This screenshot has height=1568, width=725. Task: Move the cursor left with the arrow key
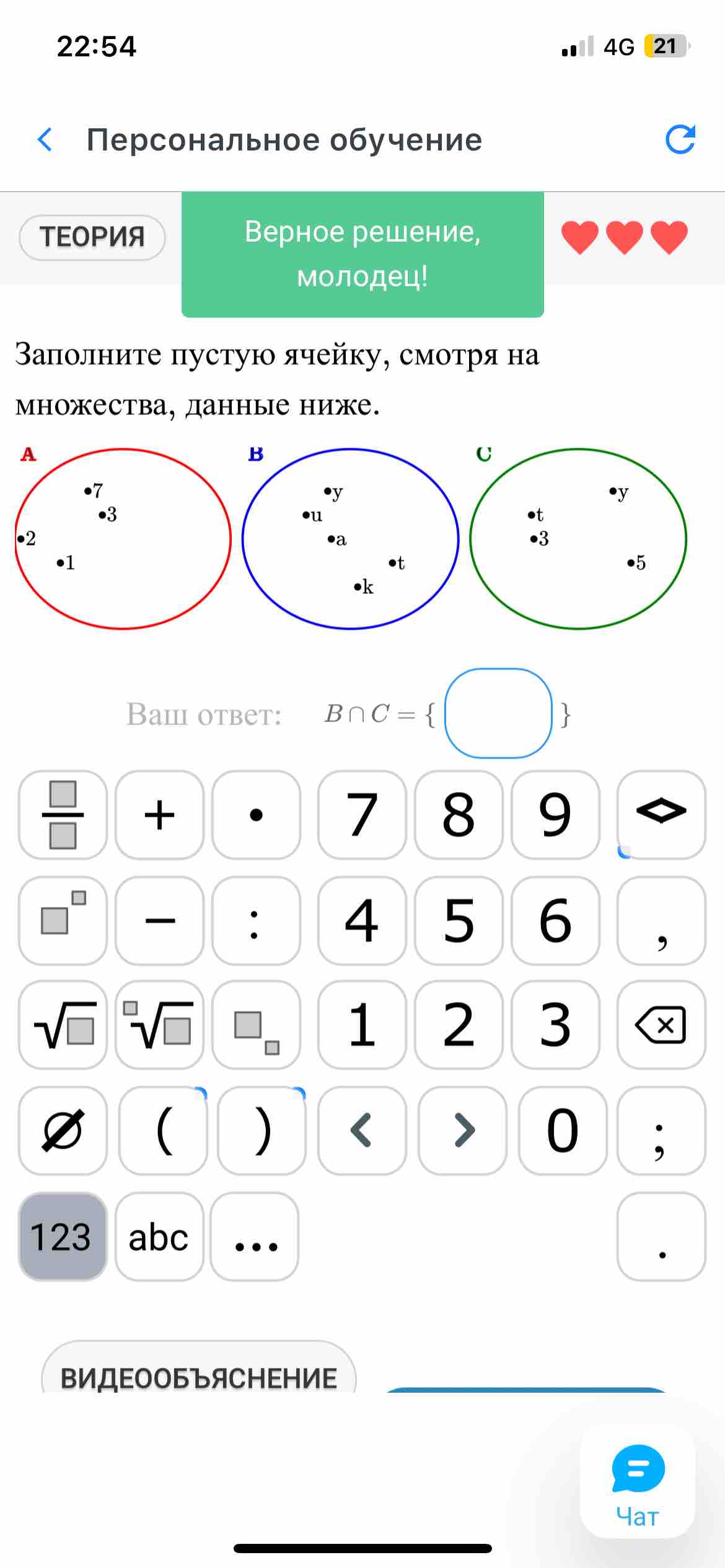point(362,1130)
